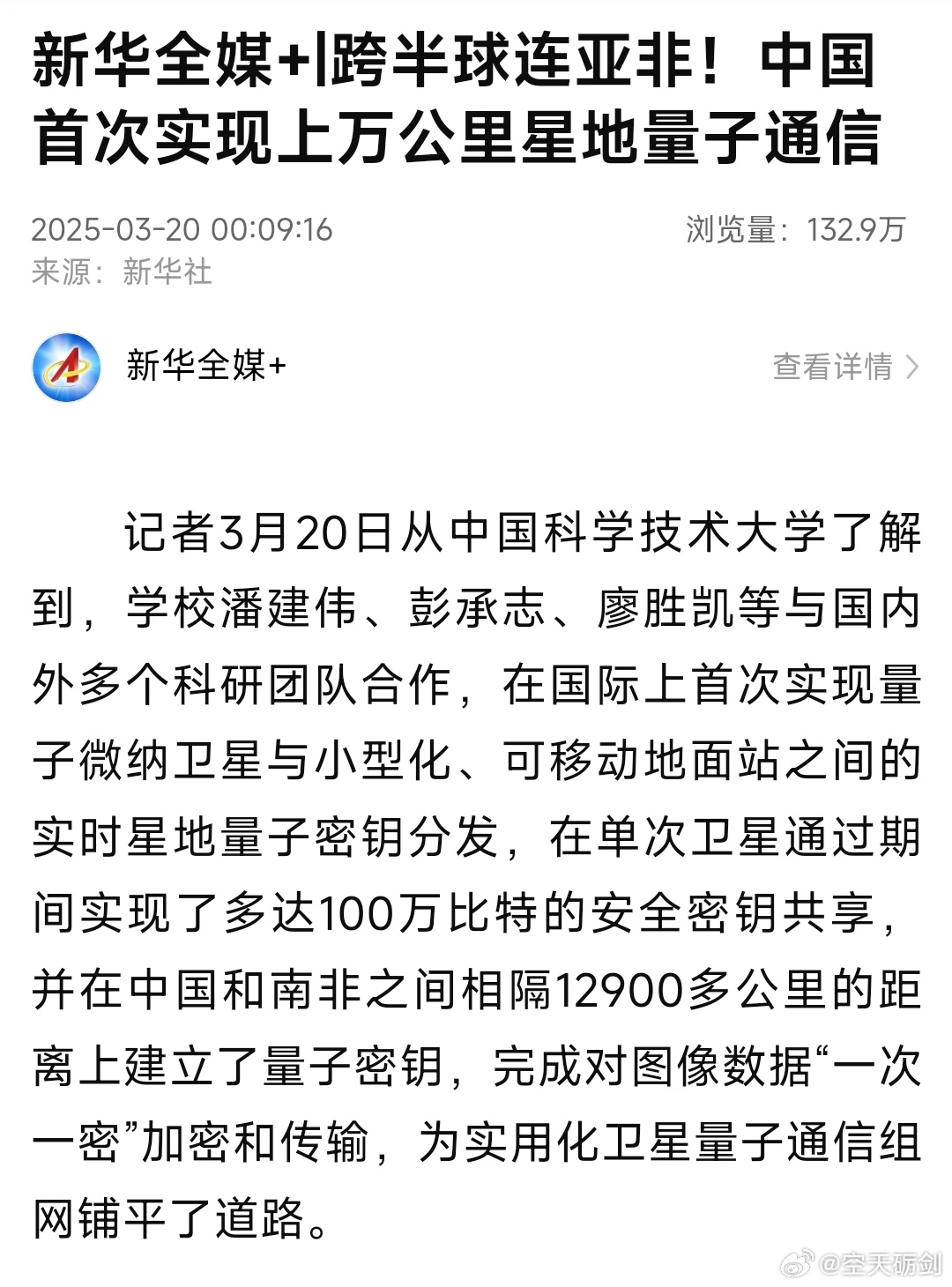Viewport: 952px width, 1287px height.
Task: Open 查看详情 for 新华全媒+
Action: point(844,367)
